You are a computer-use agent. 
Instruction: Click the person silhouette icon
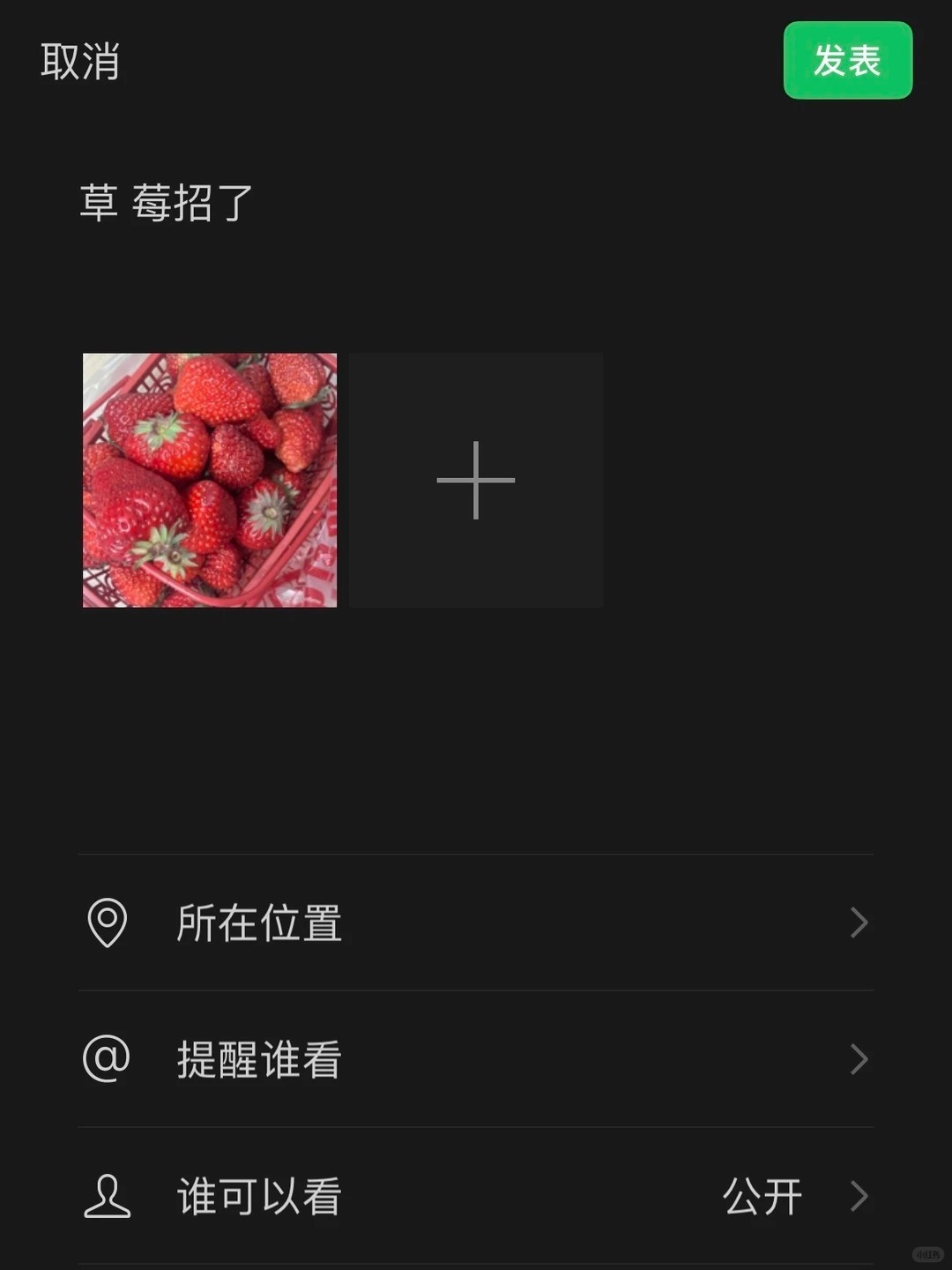(107, 1196)
